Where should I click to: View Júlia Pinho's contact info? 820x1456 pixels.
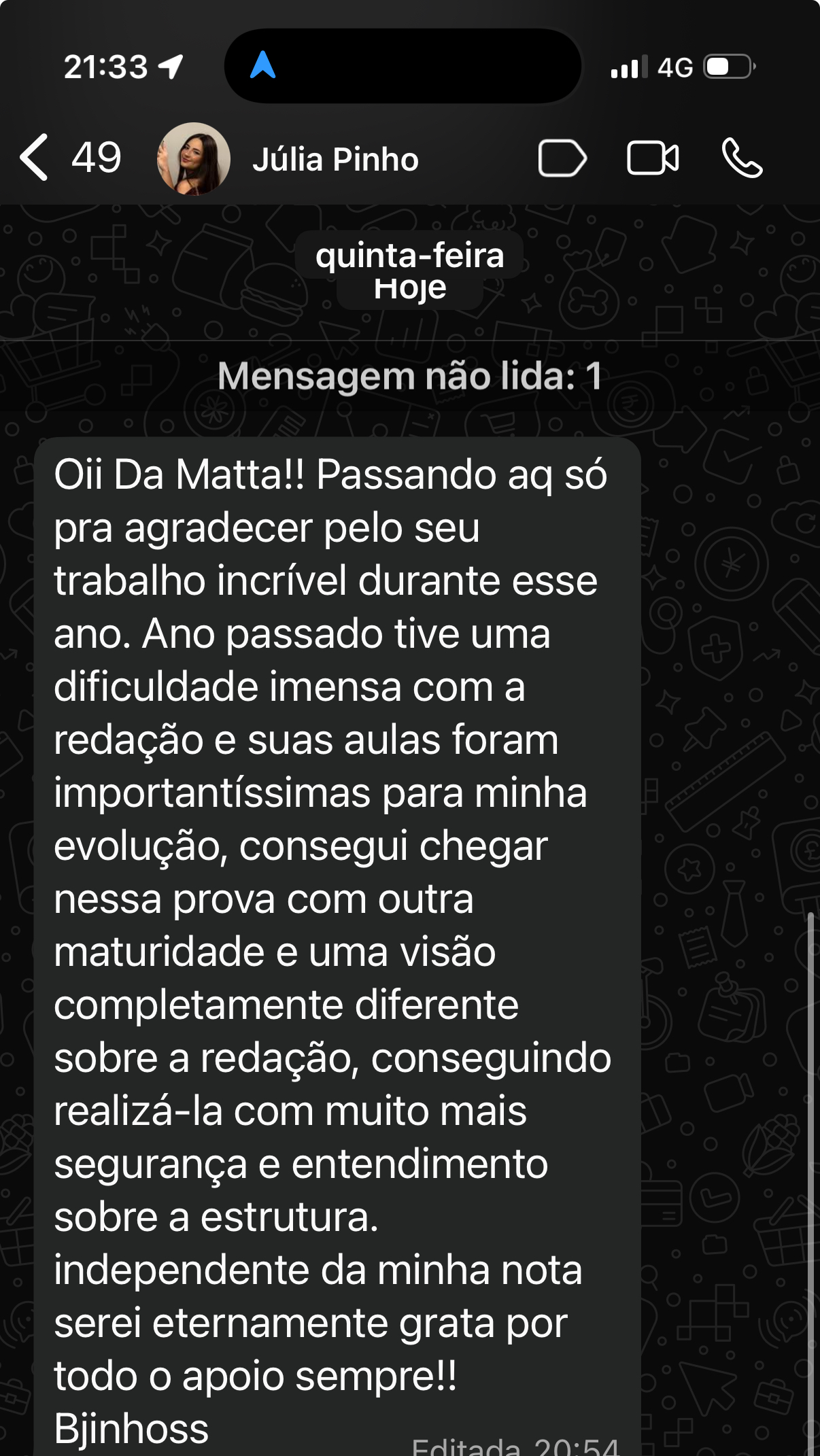[x=335, y=160]
